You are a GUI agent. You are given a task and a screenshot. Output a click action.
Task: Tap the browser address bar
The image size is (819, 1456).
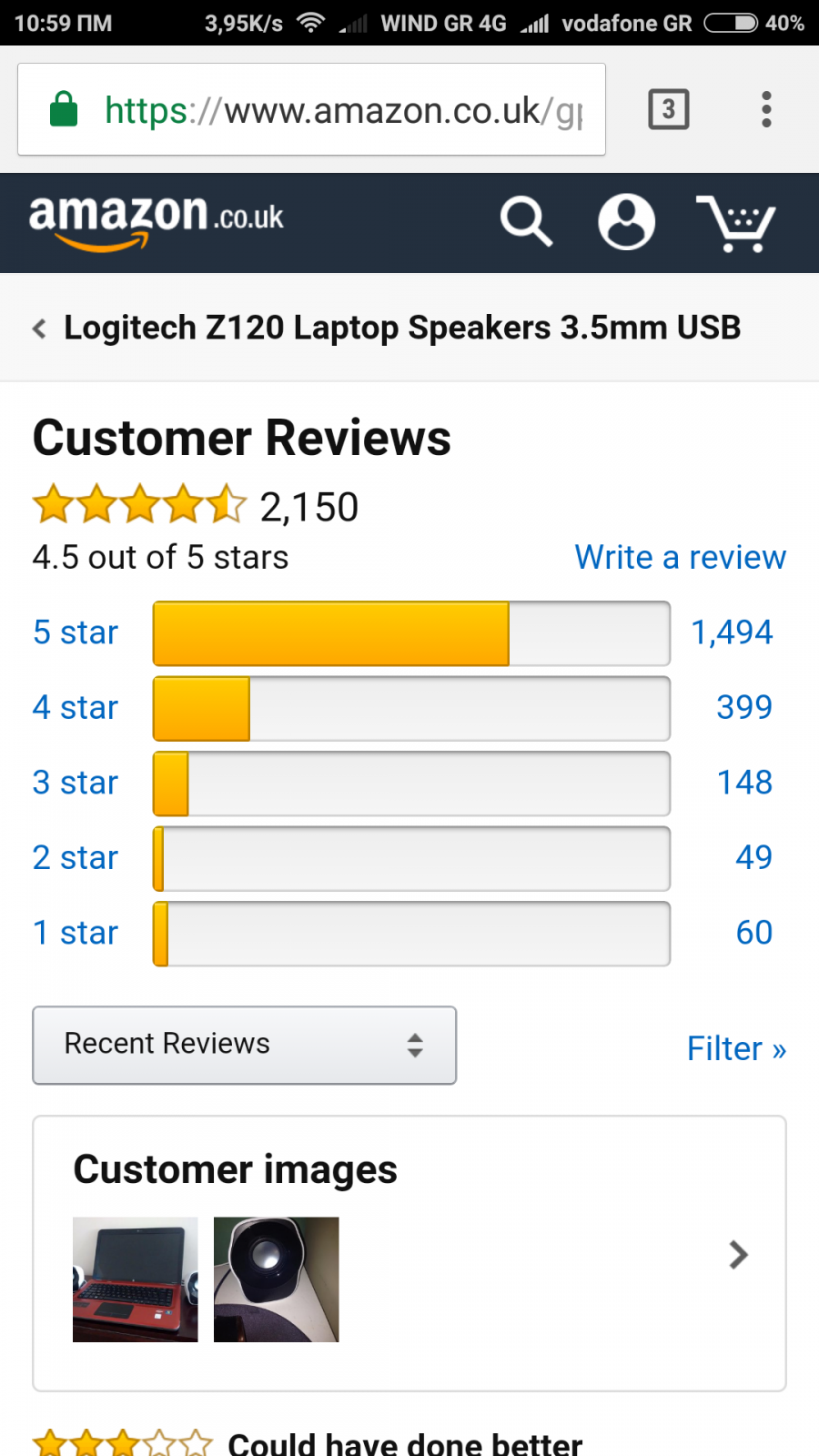311,109
